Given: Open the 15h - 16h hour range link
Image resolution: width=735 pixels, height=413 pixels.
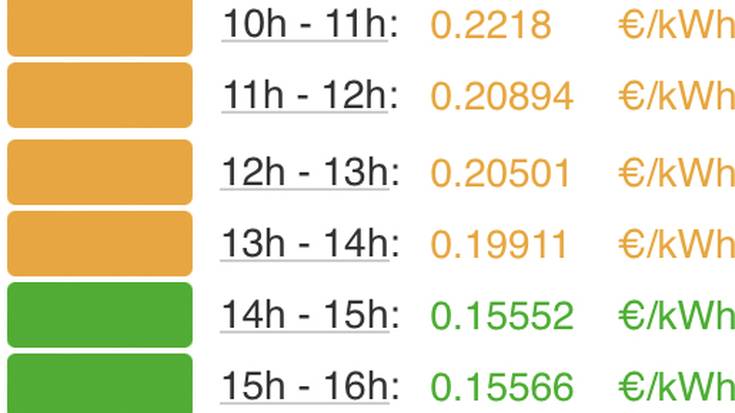Looking at the screenshot, I should (304, 386).
